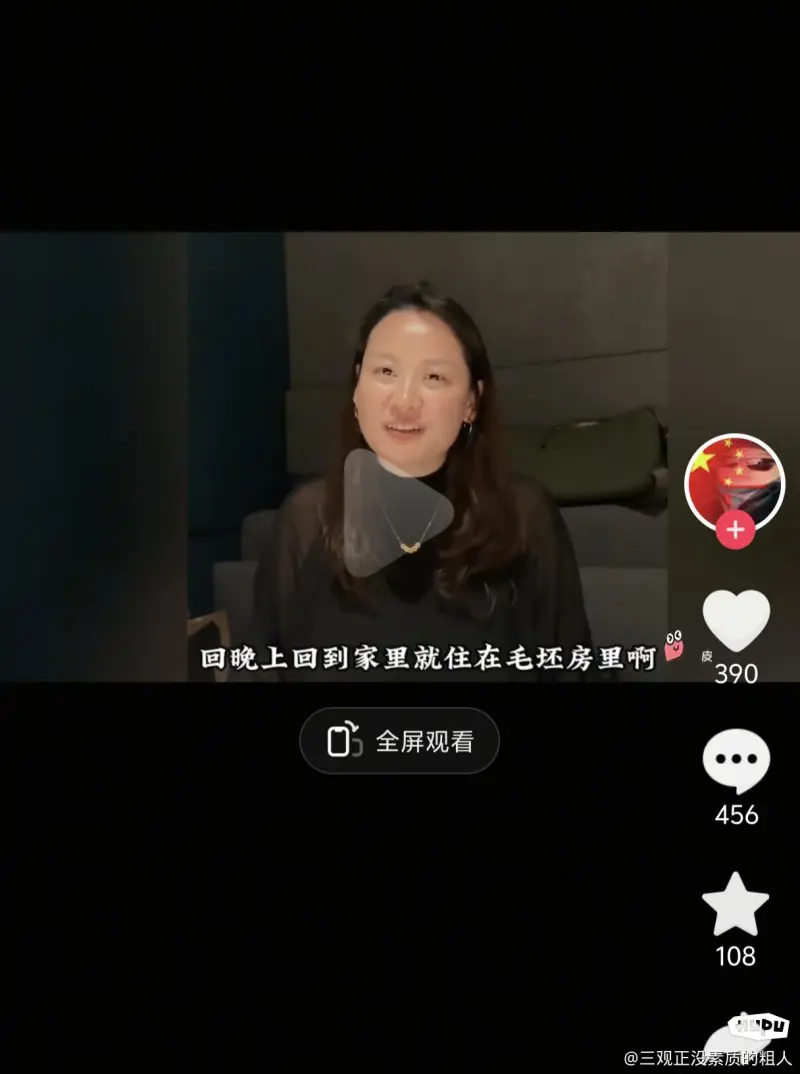Like this video with the heart icon
This screenshot has width=800, height=1074.
coord(736,621)
